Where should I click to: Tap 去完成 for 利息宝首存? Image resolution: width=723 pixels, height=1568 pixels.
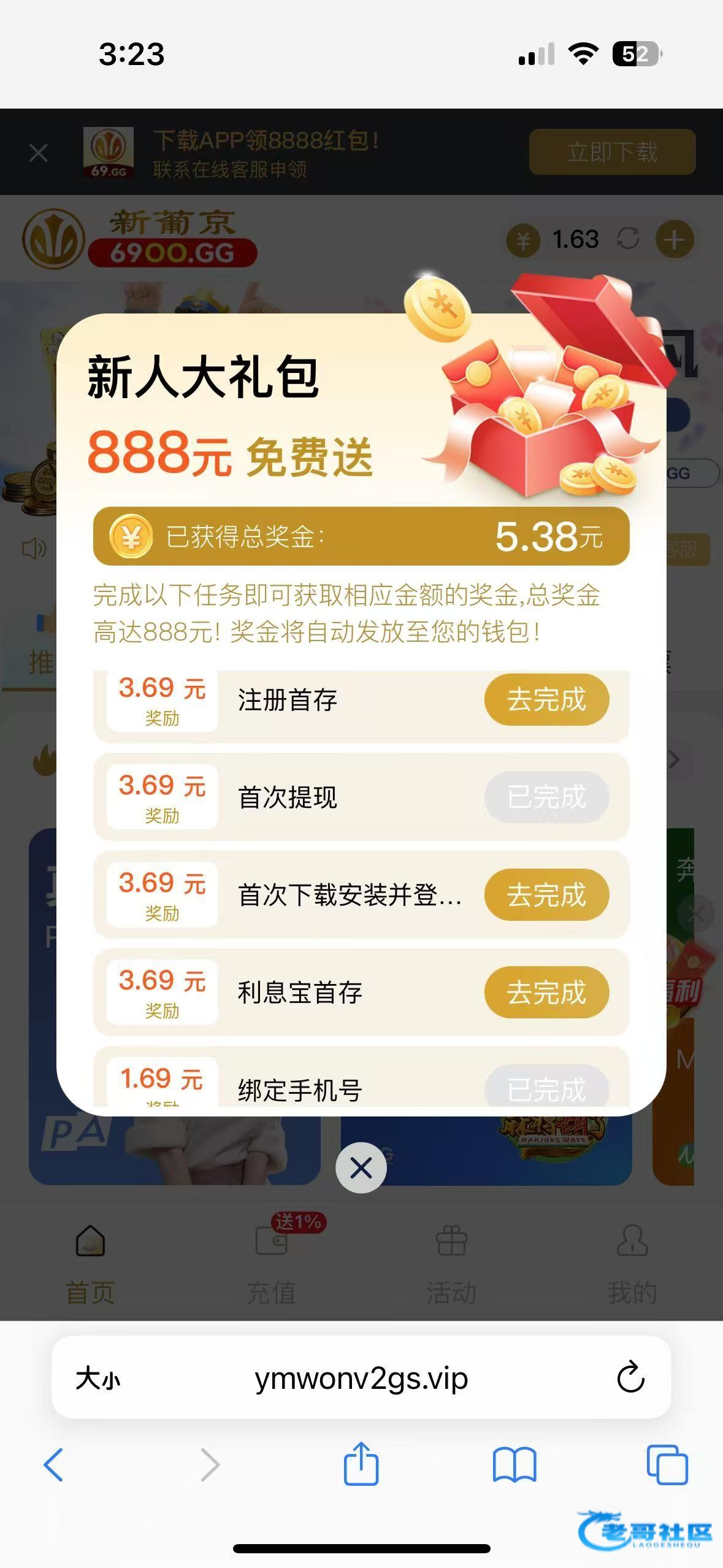[x=546, y=993]
